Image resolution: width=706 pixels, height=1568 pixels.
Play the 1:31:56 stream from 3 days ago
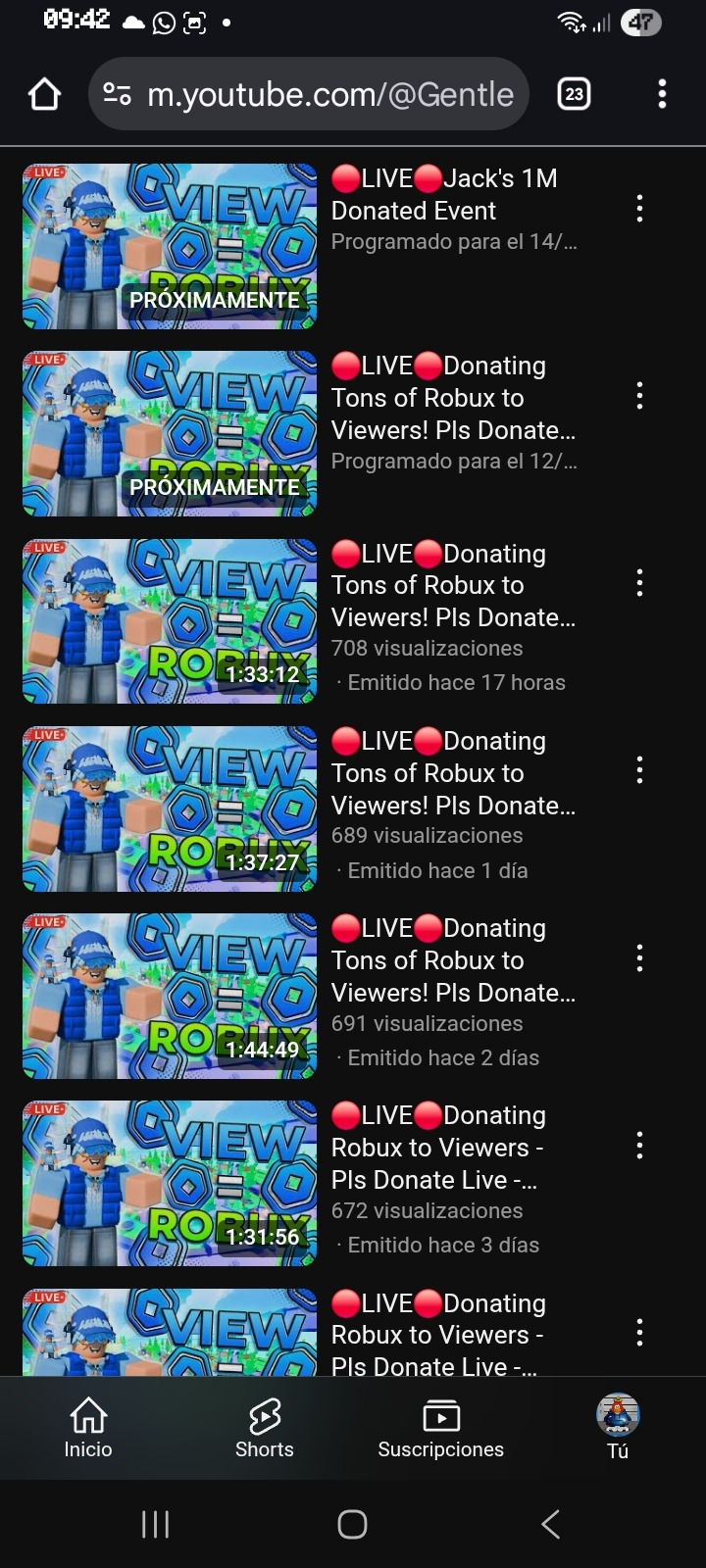click(170, 1183)
